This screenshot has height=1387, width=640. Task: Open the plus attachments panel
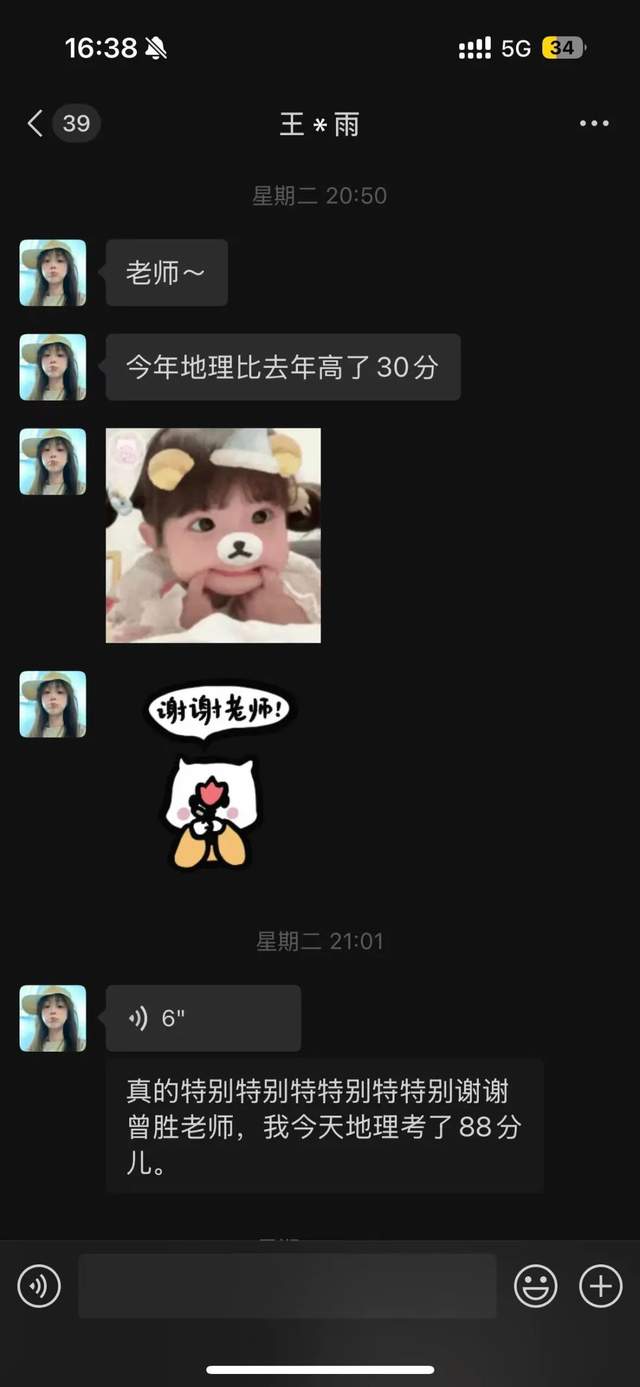601,1286
